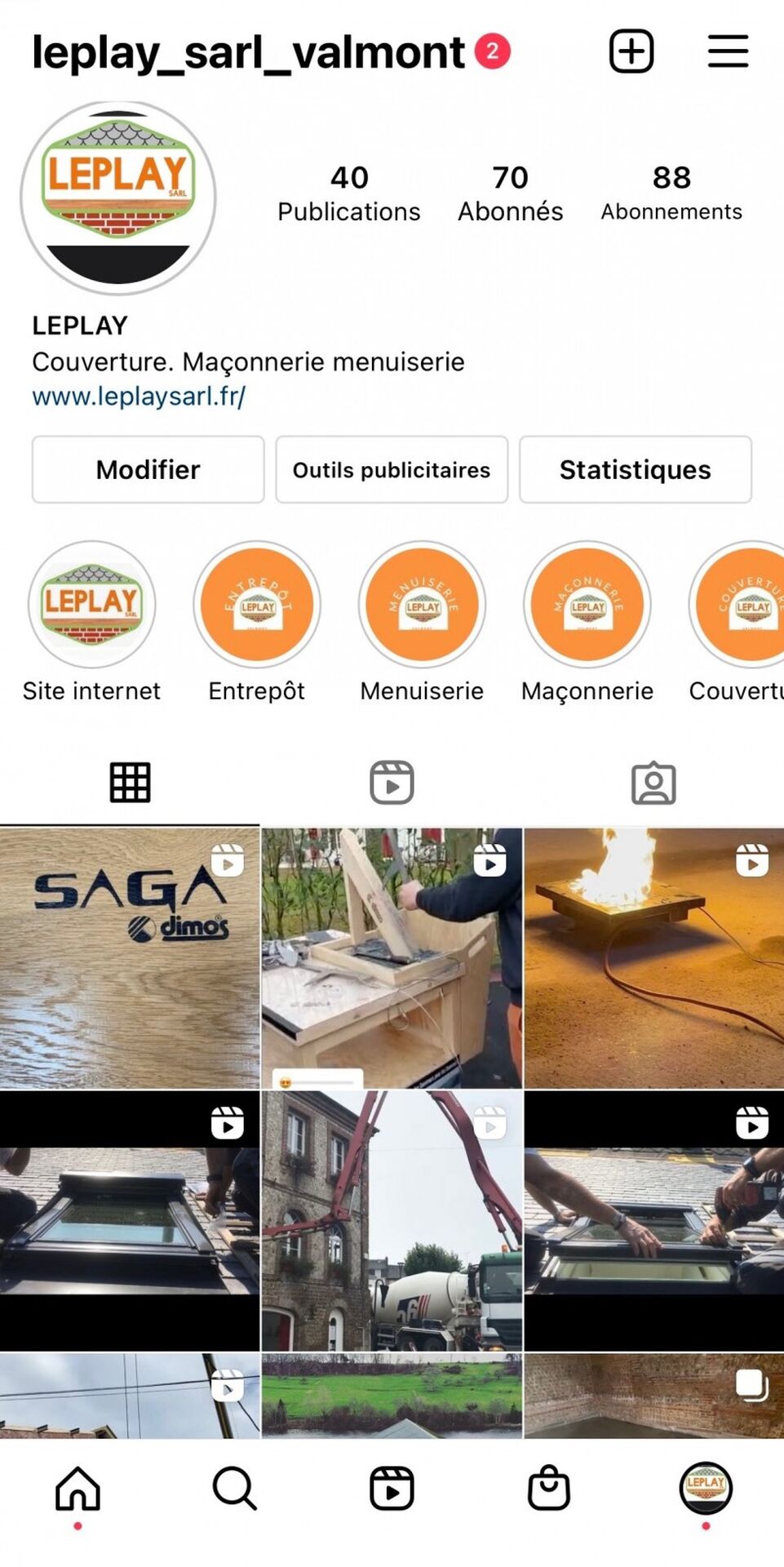Show the Abonnements list
This screenshot has height=1567, width=784.
coord(671,193)
